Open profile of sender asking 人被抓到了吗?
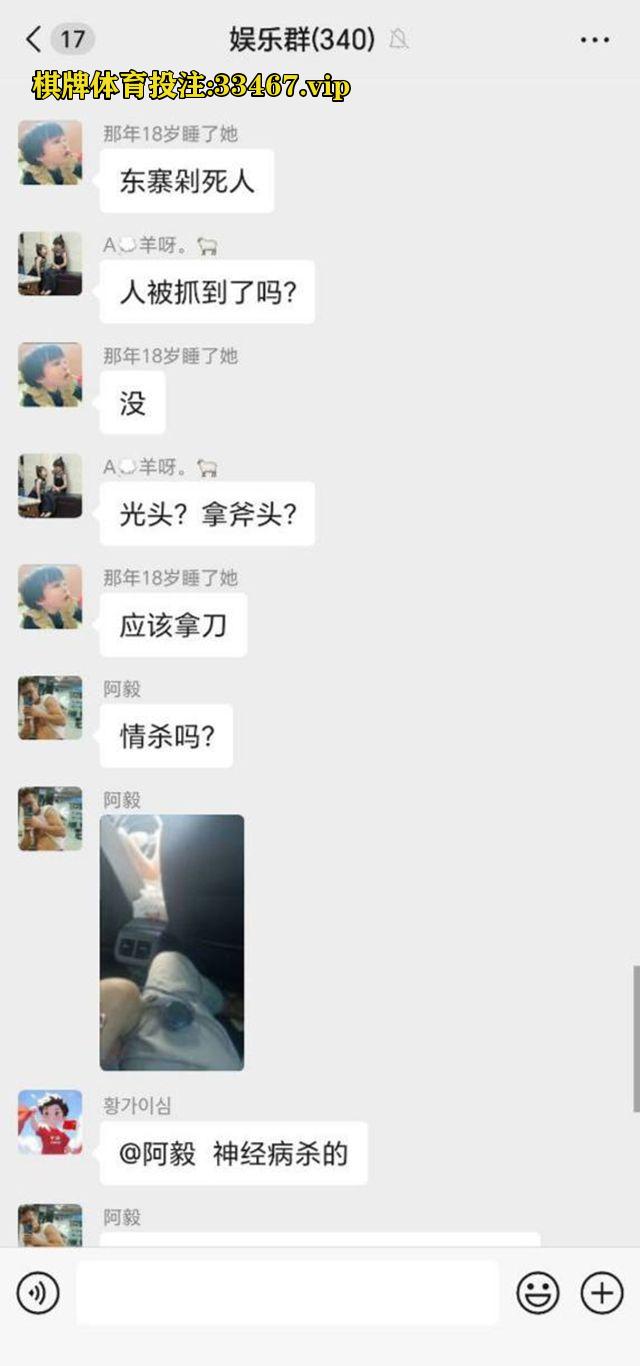Screen dimensions: 640x1366 pos(50,264)
